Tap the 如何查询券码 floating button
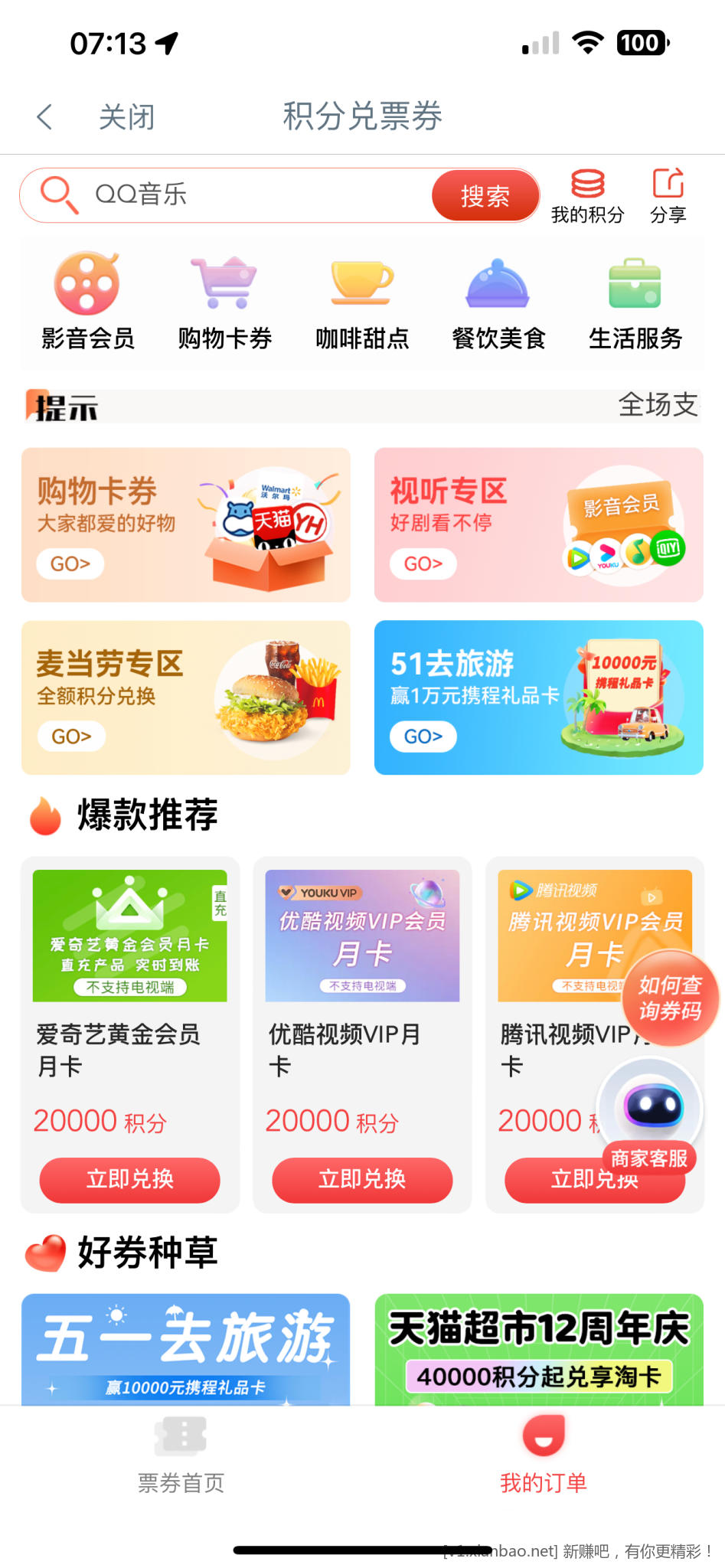The width and height of the screenshot is (725, 1568). pyautogui.click(x=671, y=998)
